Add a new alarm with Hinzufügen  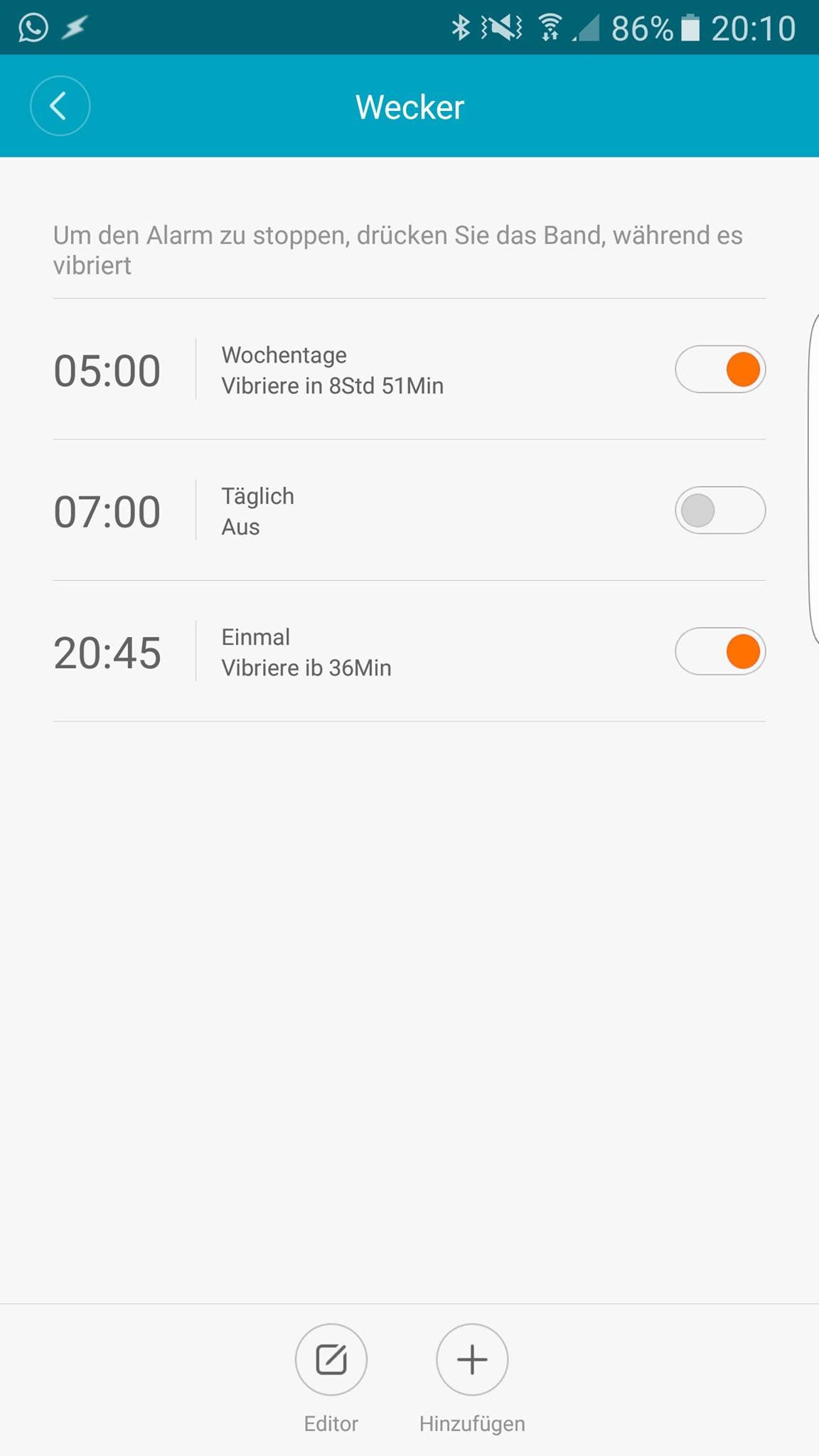click(472, 1360)
